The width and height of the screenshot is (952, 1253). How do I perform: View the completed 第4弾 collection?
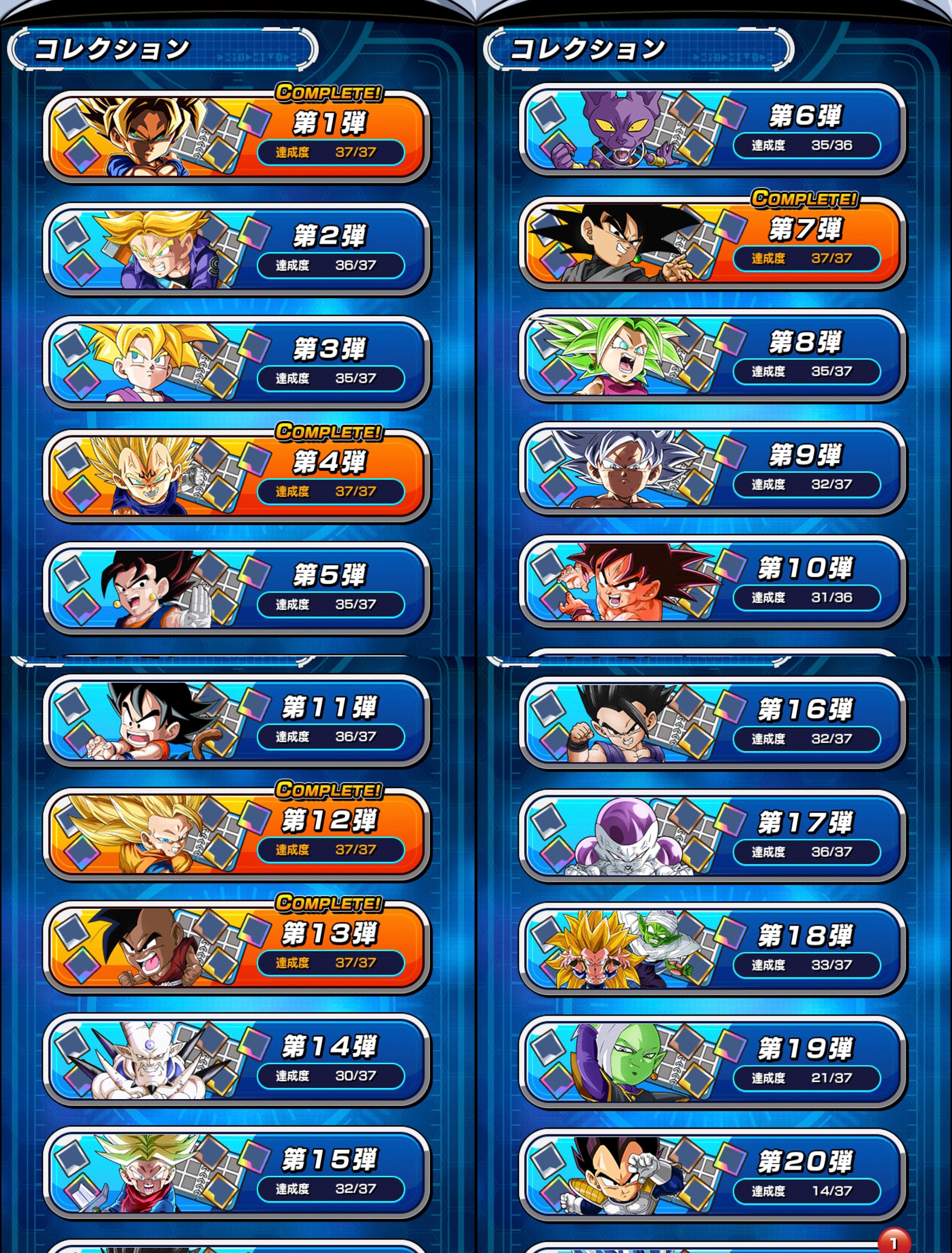236,476
